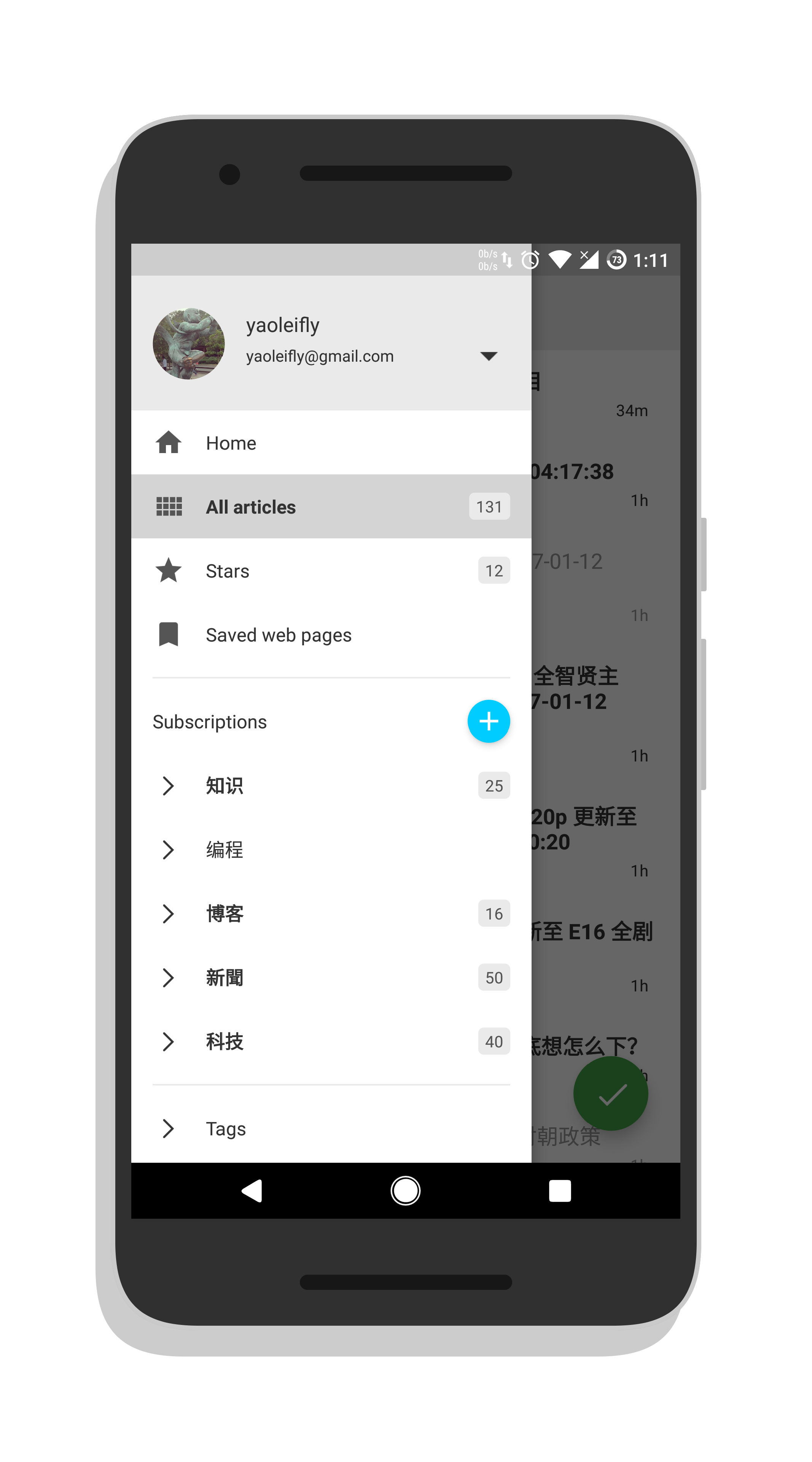Go to the system home screen

coord(406,1191)
